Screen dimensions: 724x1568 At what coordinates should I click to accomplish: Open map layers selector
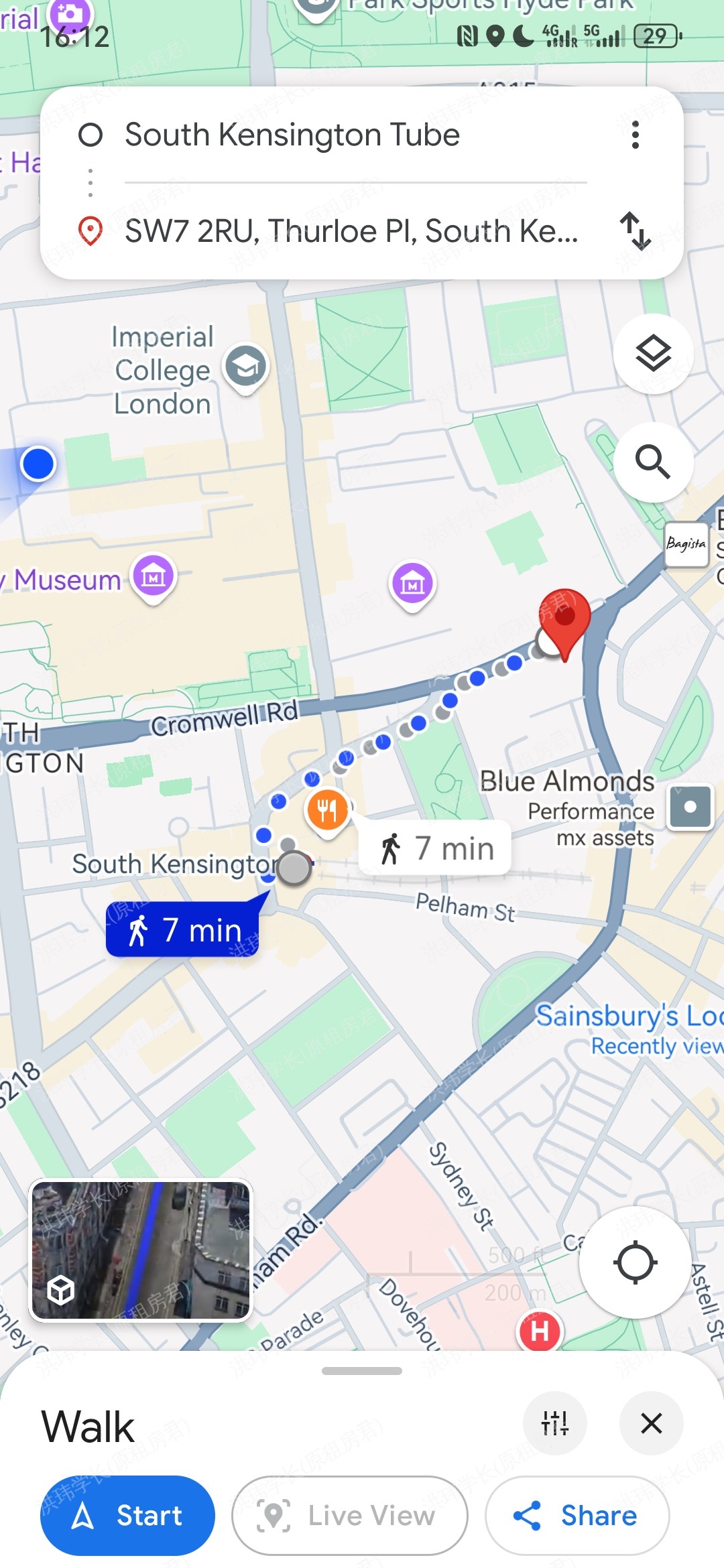tap(653, 353)
